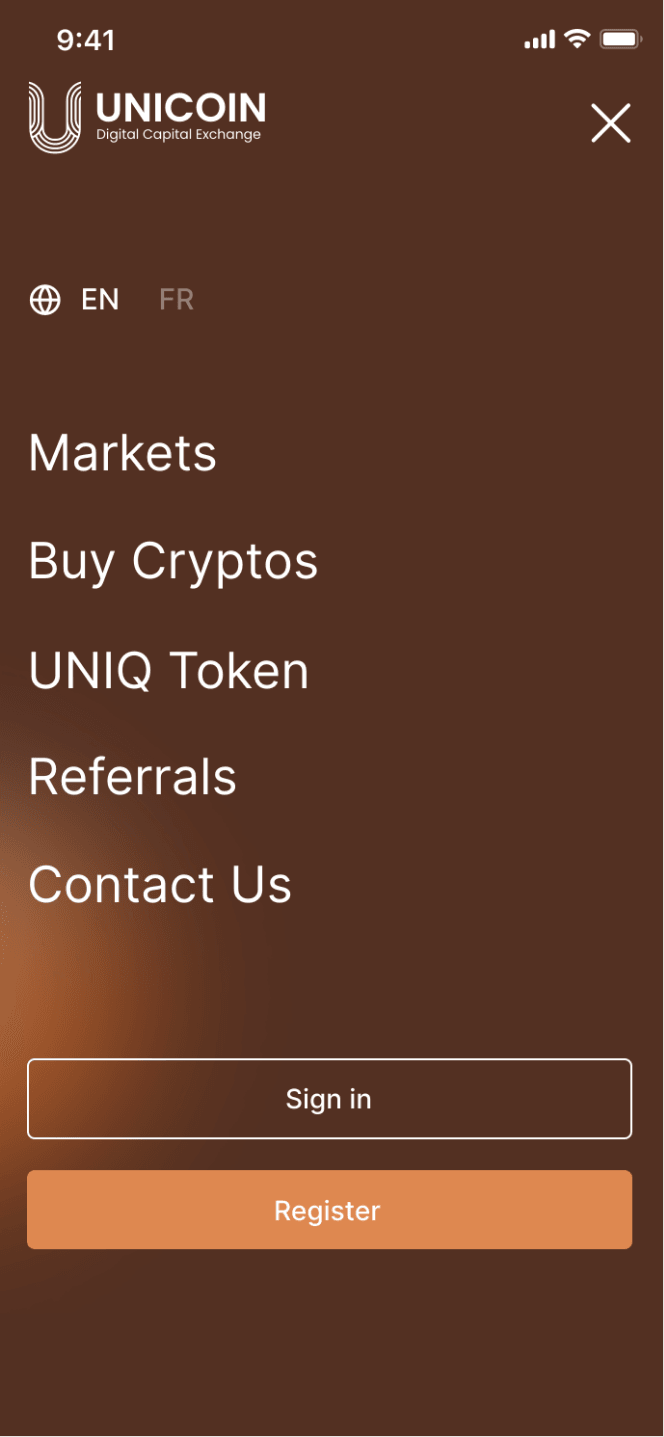This screenshot has width=664, height=1437.
Task: Open Contact Us
Action: coord(160,885)
